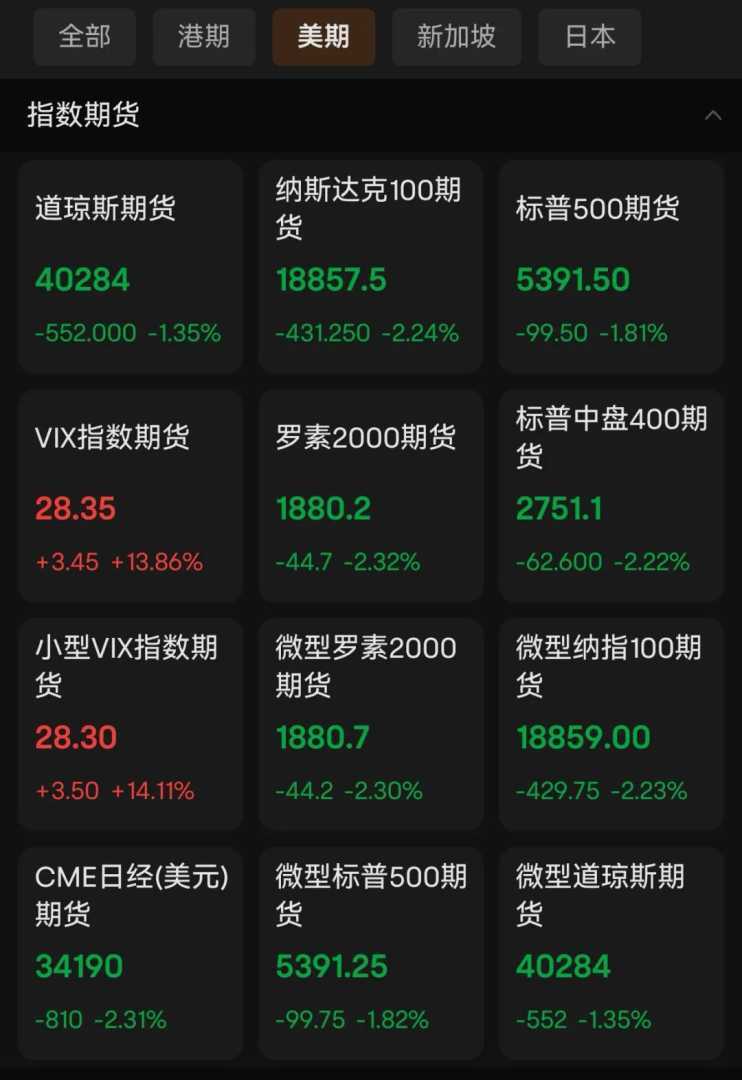Open 道琼斯期货 card

[x=131, y=267]
